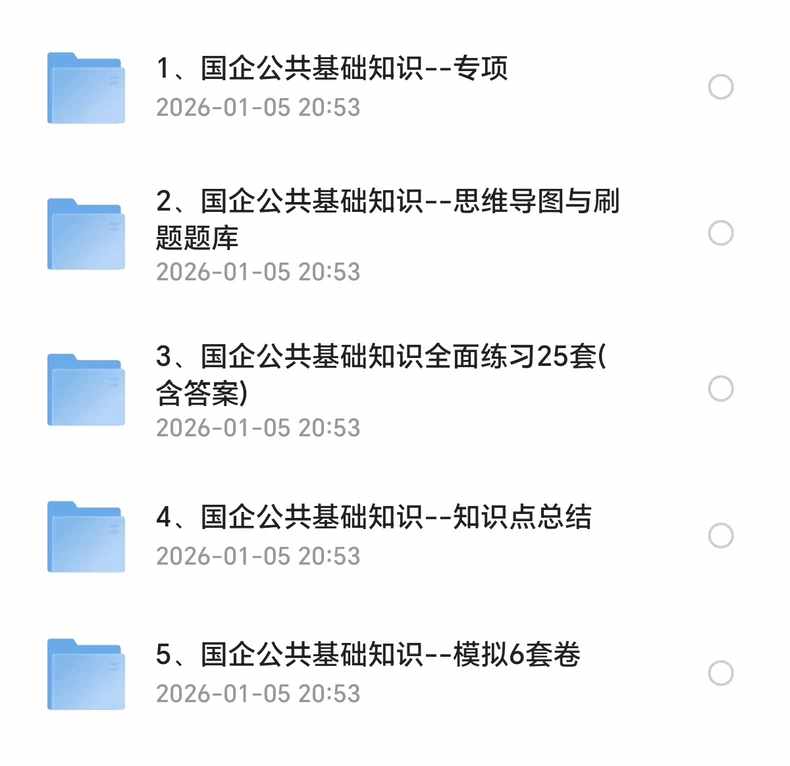Check the circle beside 知识点总结
The image size is (790, 766).
721,536
